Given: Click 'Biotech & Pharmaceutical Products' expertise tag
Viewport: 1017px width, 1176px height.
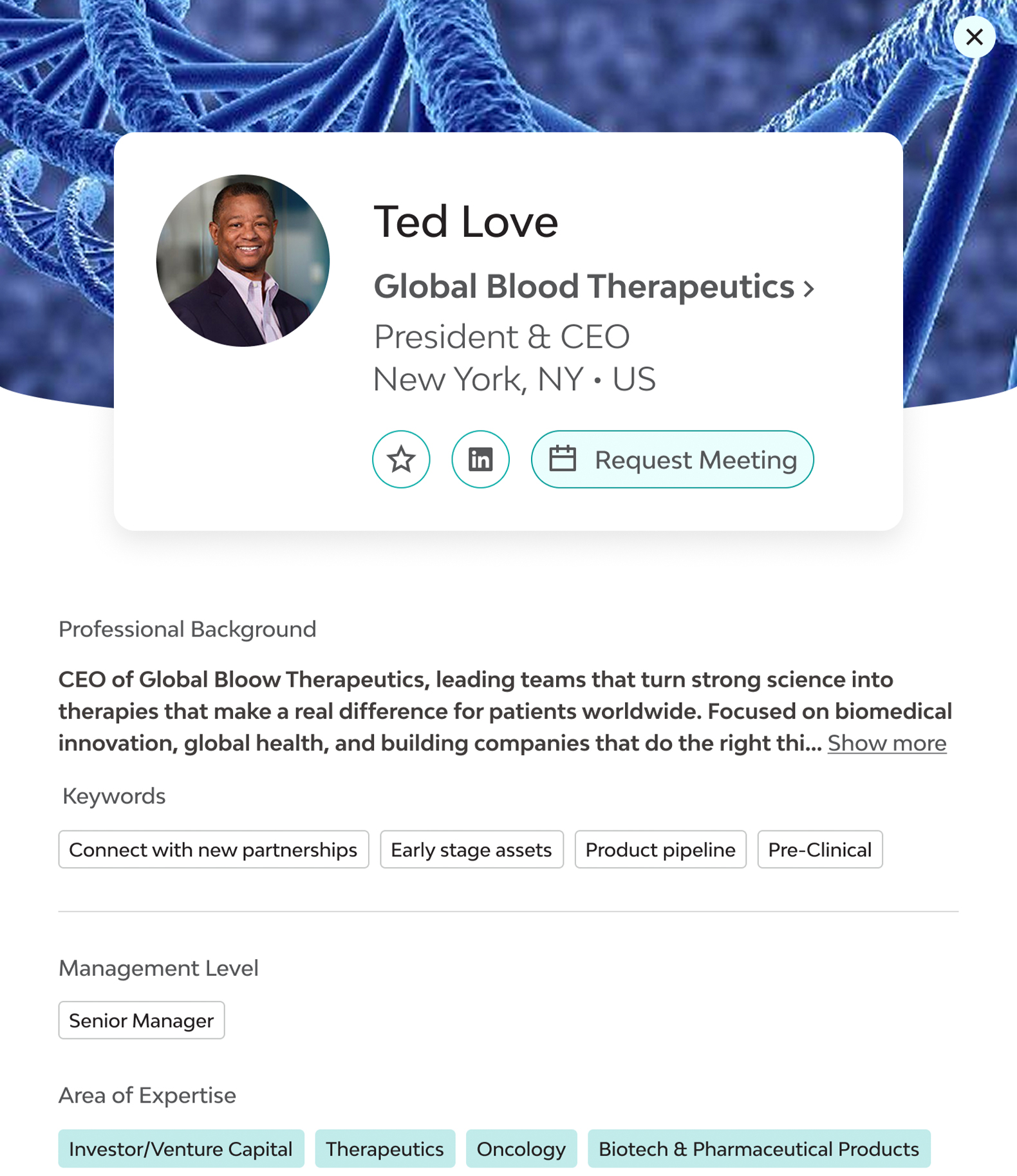Looking at the screenshot, I should click(x=757, y=1148).
